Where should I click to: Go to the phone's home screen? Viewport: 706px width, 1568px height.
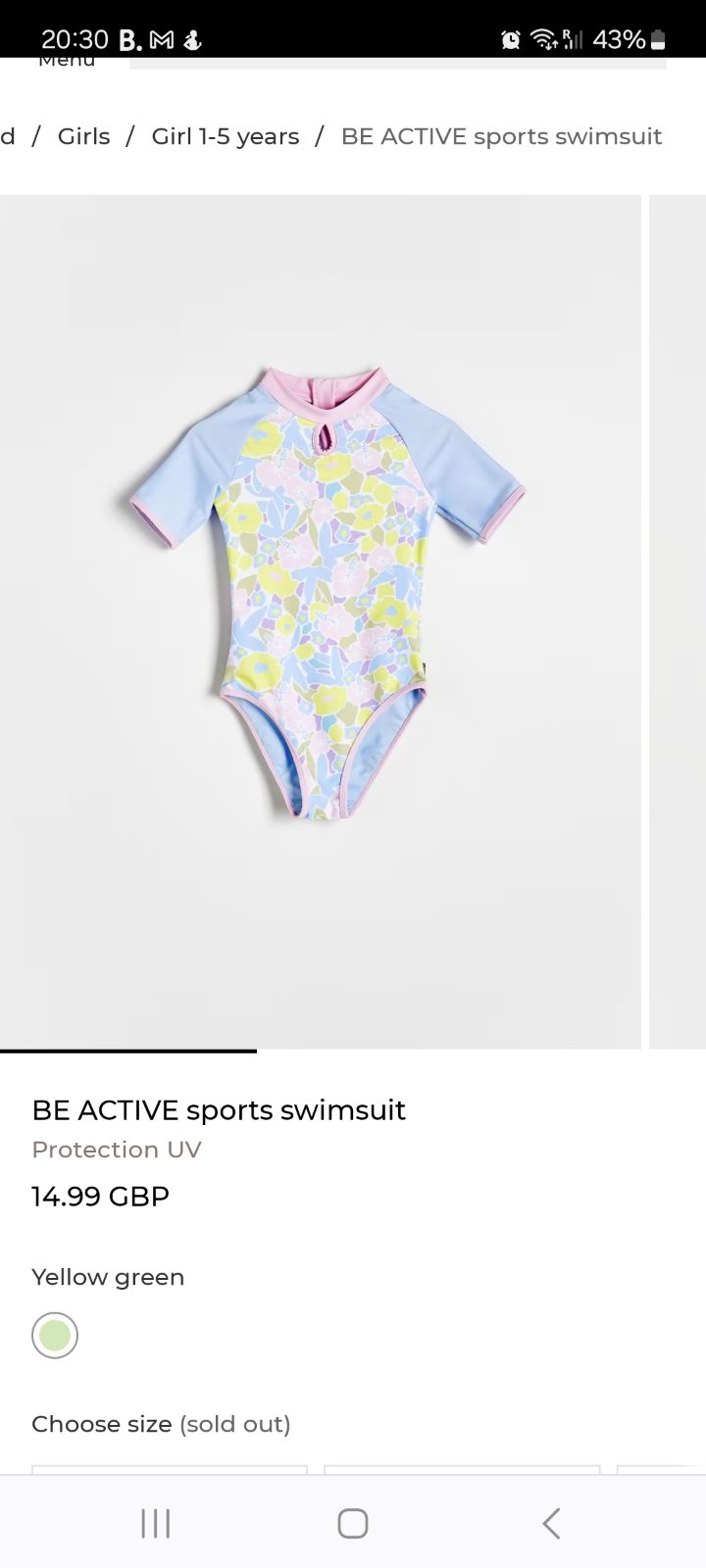coord(353,1523)
